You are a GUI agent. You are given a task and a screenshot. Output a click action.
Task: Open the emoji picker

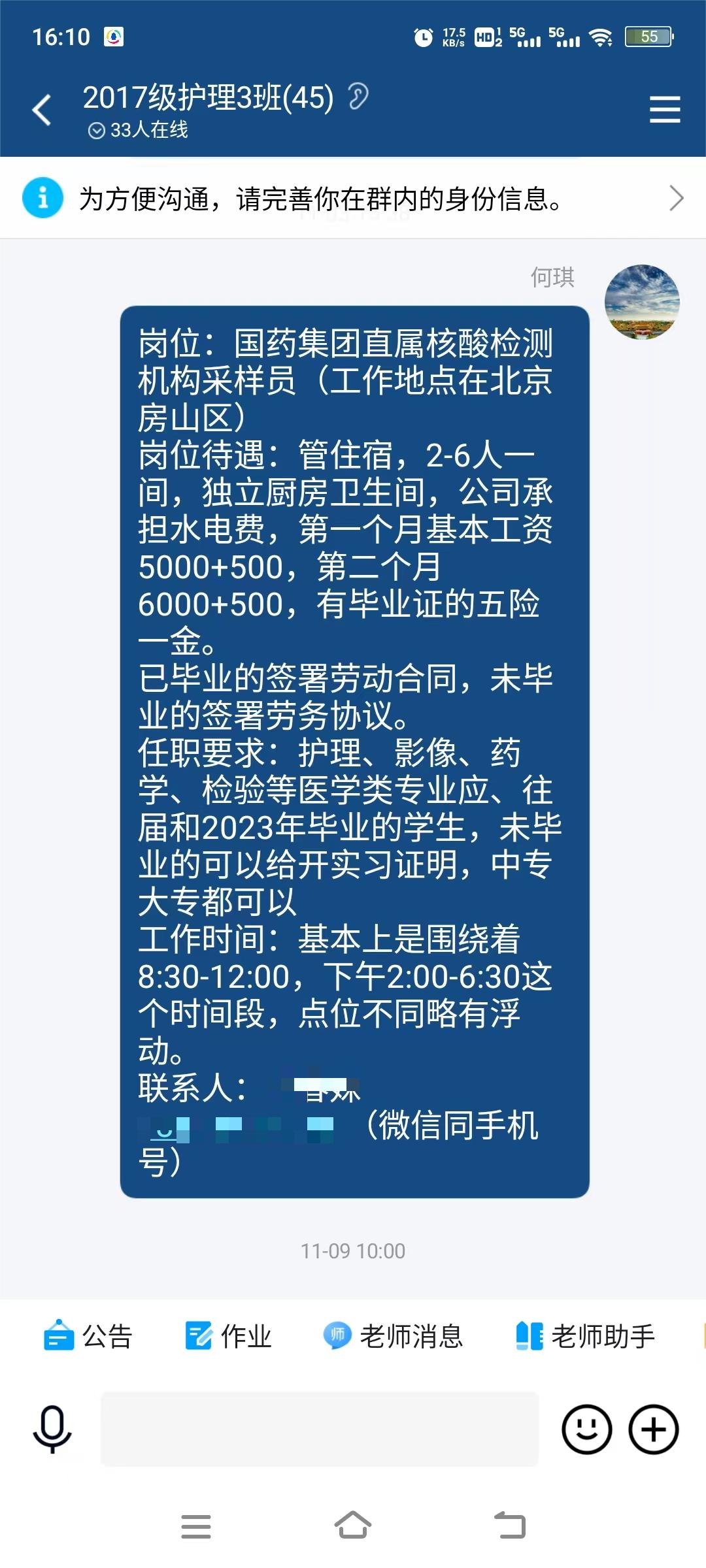pos(586,1429)
